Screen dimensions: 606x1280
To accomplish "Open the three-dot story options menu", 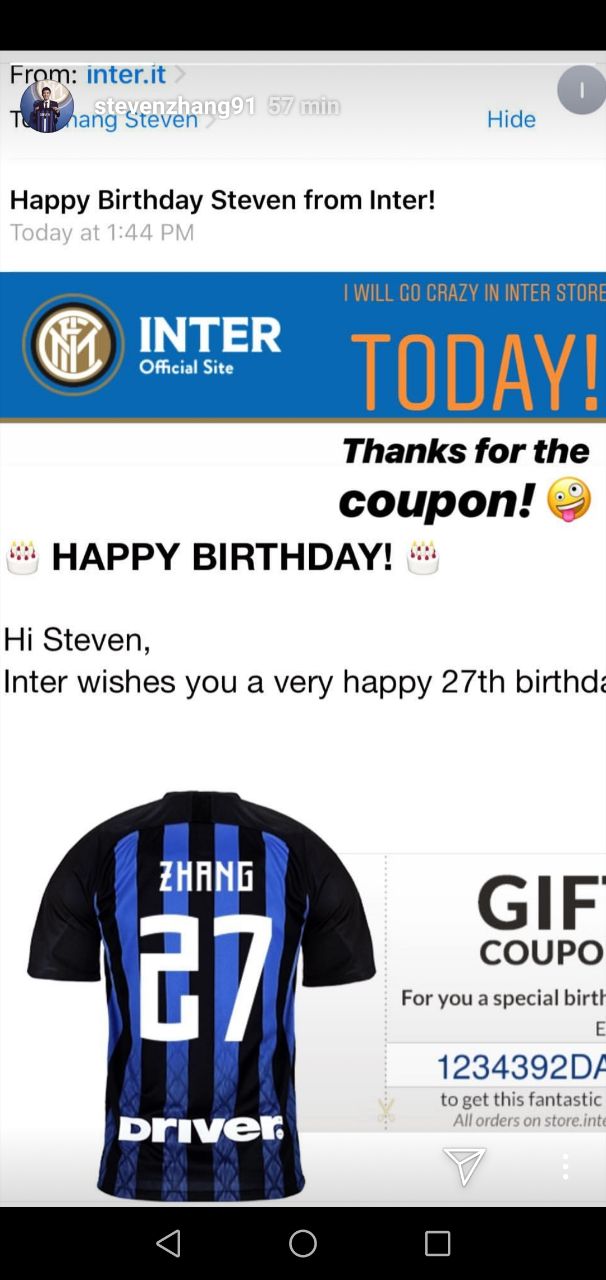I will [565, 1166].
